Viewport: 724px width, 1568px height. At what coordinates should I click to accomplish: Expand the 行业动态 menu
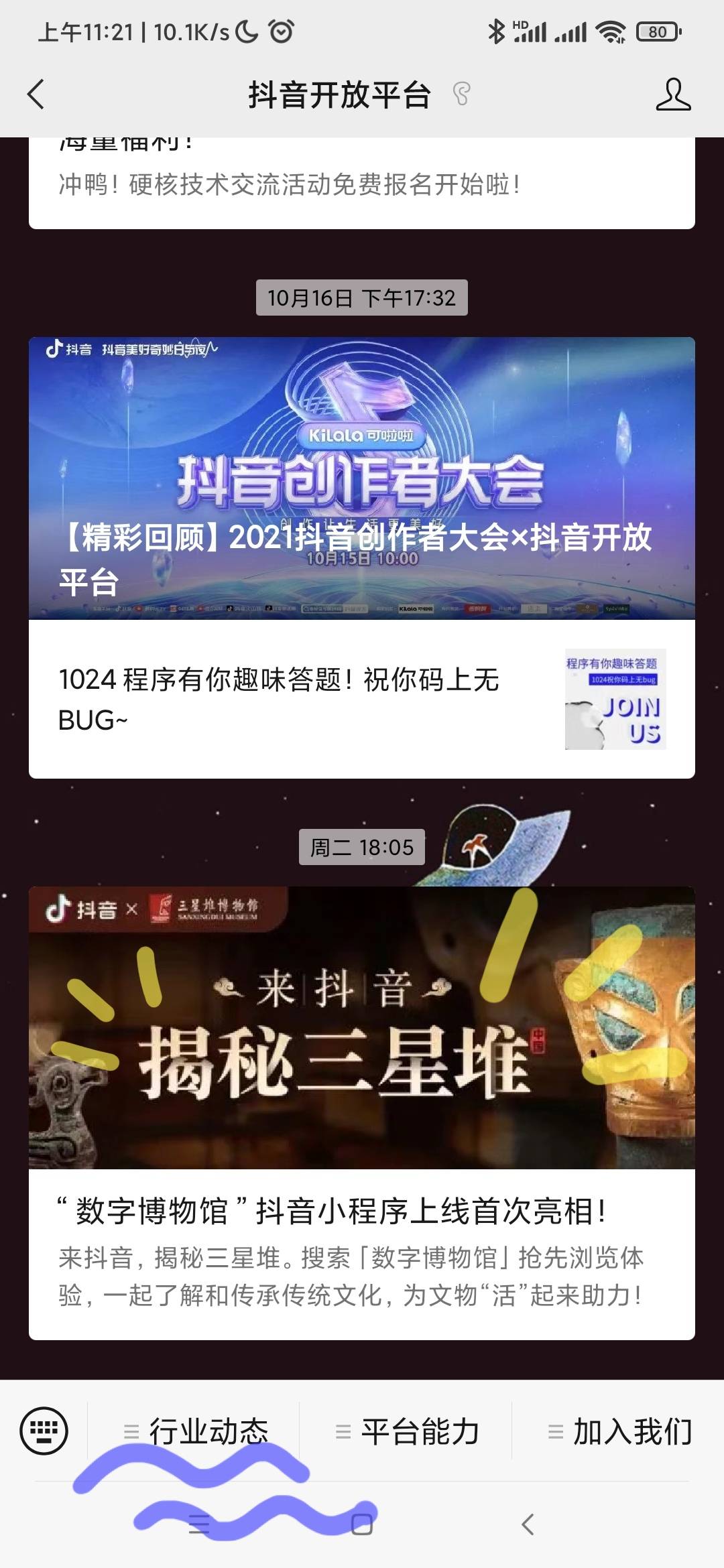point(194,1431)
